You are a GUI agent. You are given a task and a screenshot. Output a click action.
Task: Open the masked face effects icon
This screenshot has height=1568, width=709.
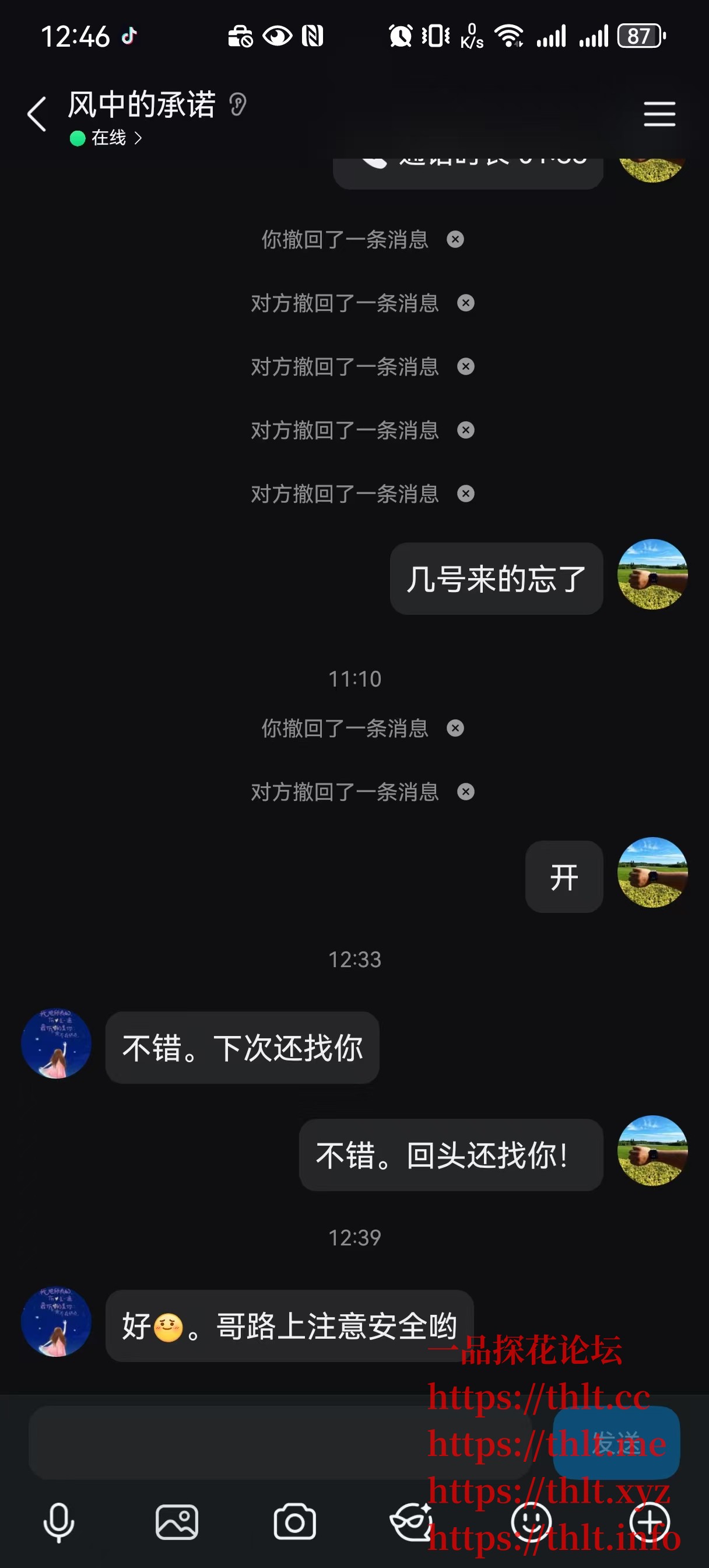tap(412, 1522)
